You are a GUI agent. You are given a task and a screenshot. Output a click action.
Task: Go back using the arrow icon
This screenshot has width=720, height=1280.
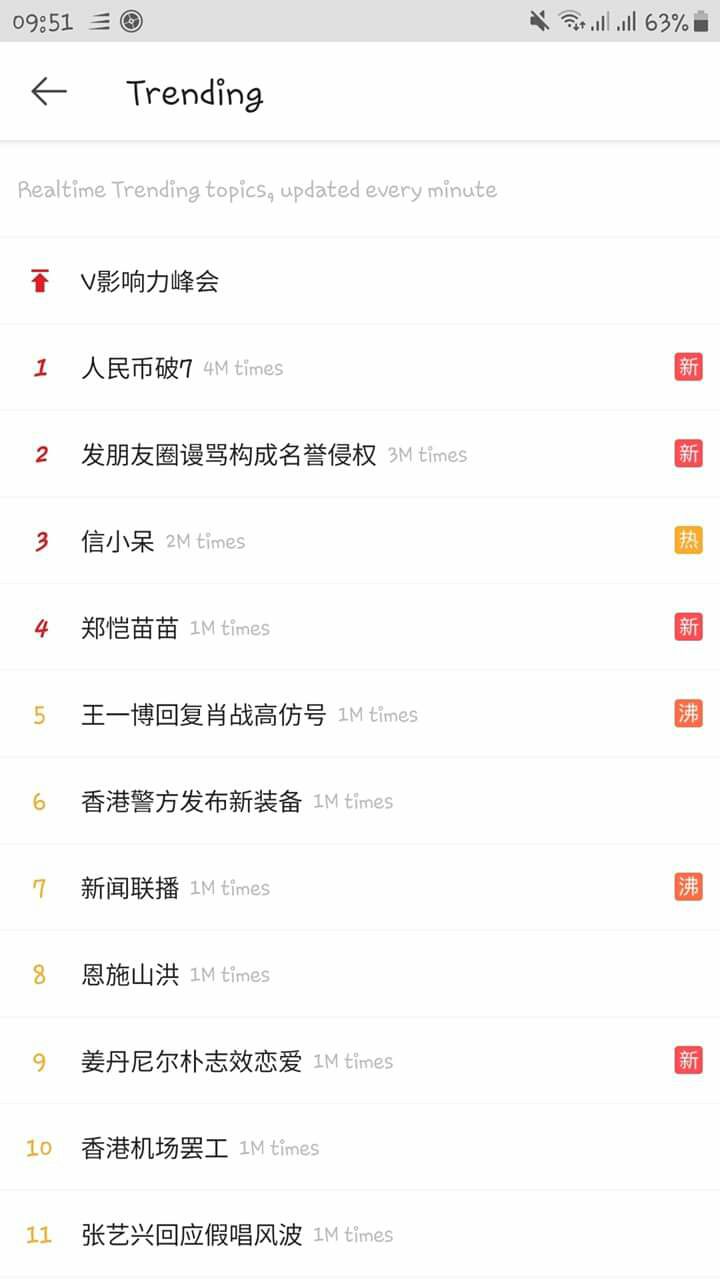[x=48, y=92]
